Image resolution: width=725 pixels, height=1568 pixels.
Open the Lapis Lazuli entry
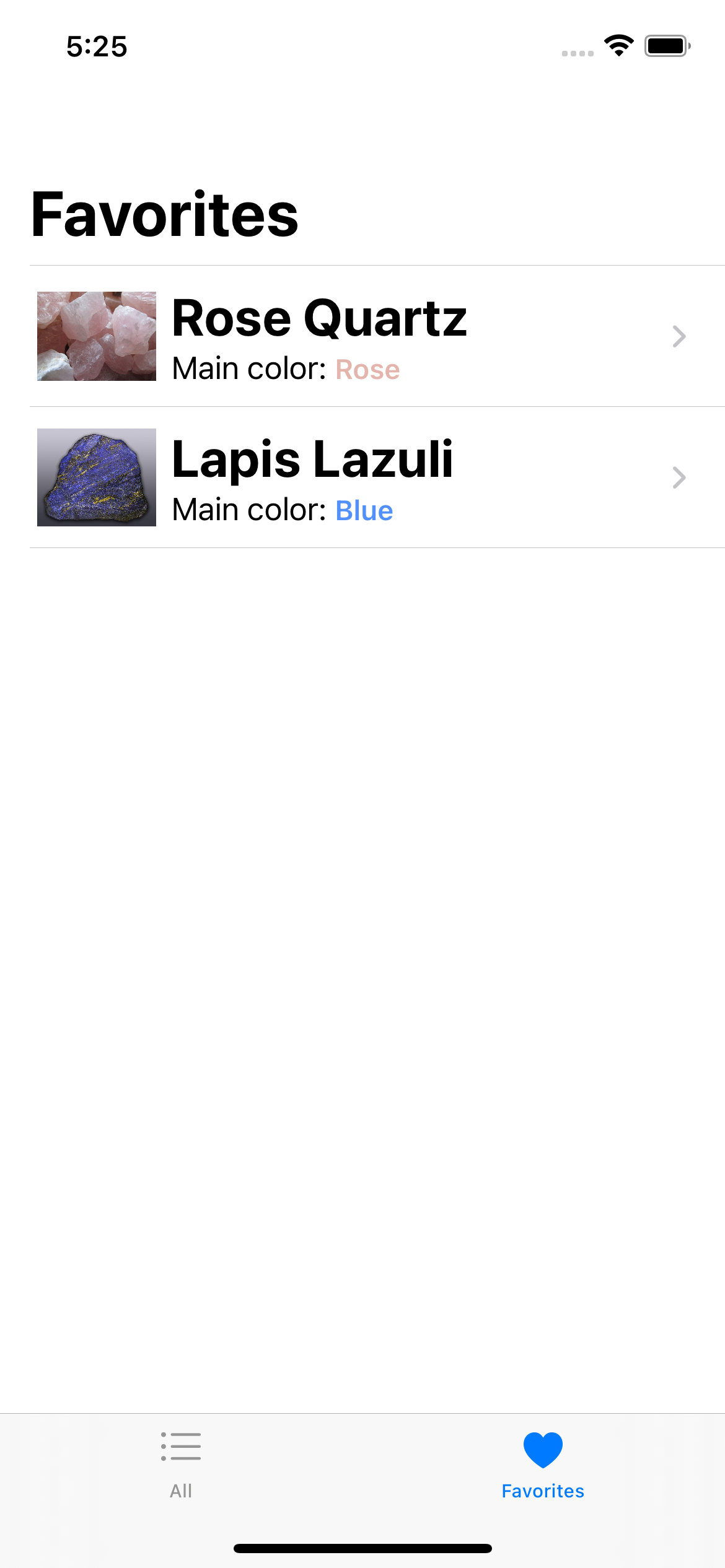(x=362, y=477)
